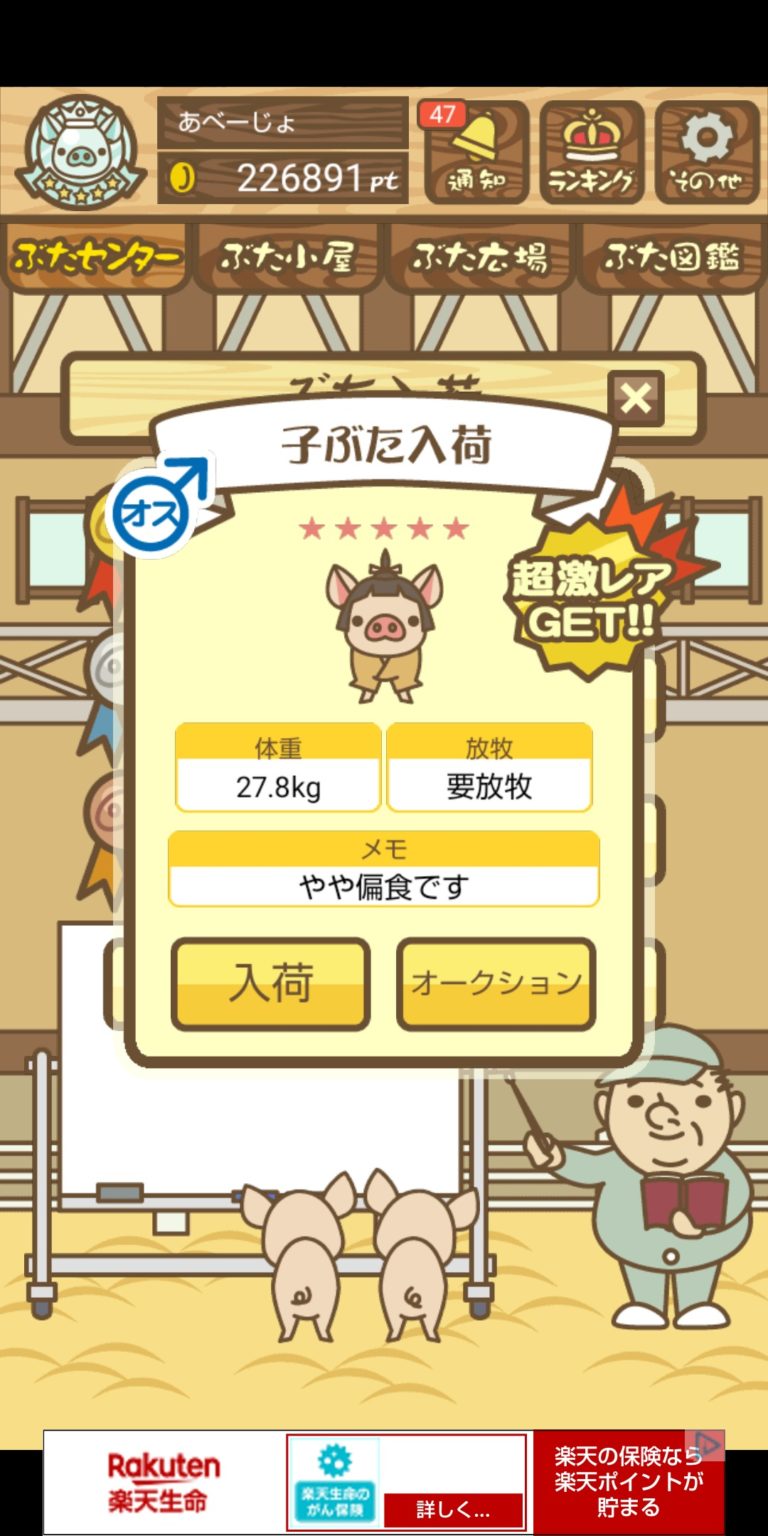The image size is (768, 1536).
Task: Open the 通知 notifications bell
Action: [x=476, y=152]
